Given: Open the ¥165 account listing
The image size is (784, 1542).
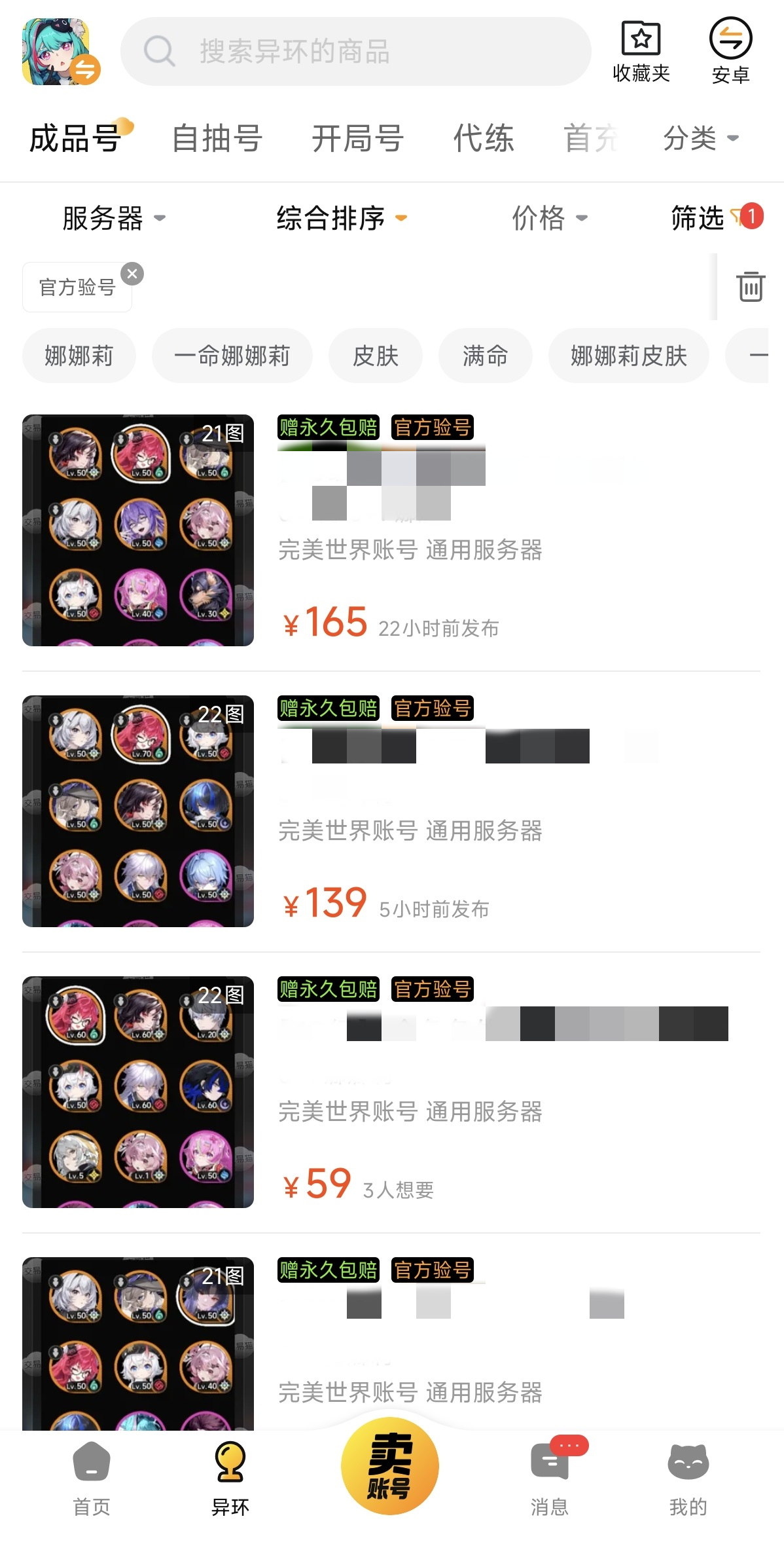Looking at the screenshot, I should (x=391, y=530).
